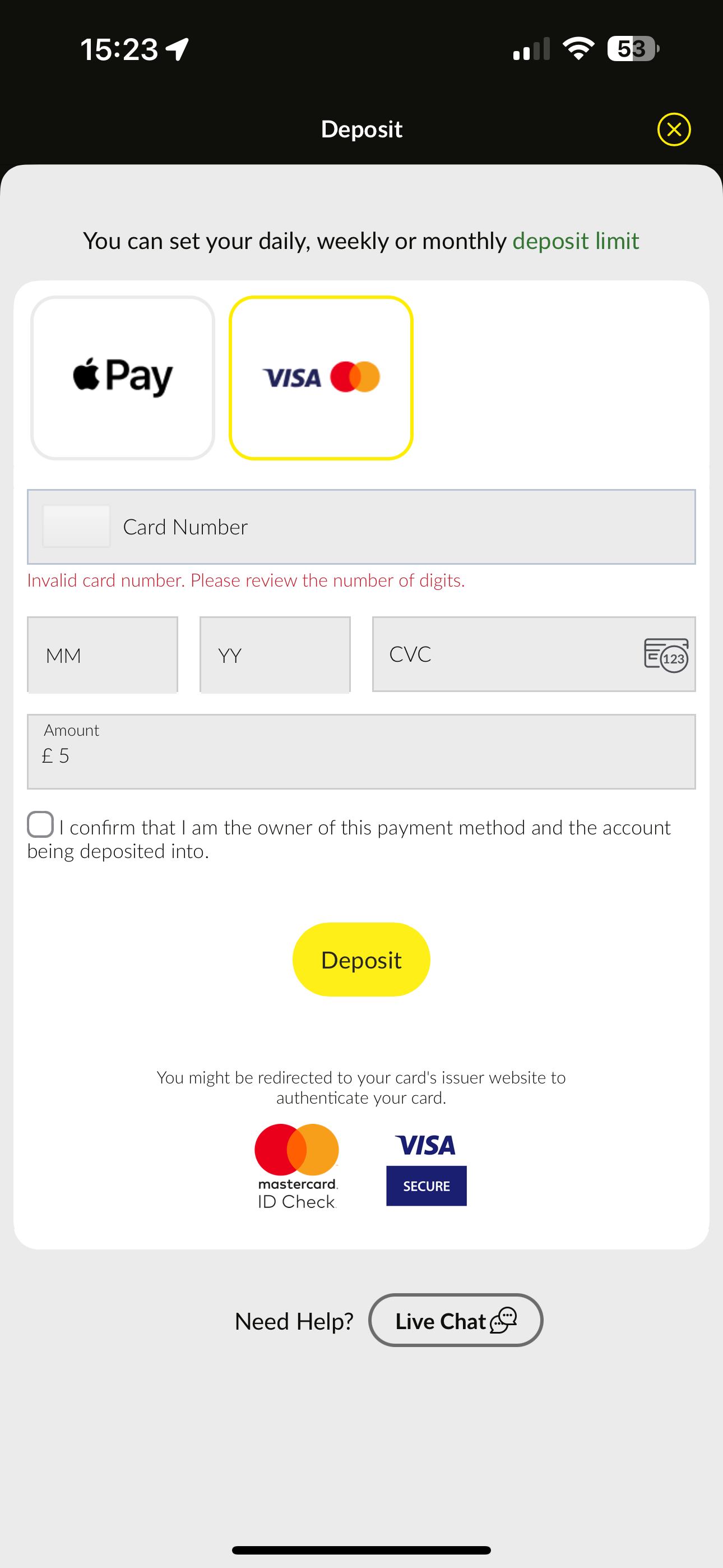Click the card placeholder icon in Card Number field
The image size is (723, 1568).
click(x=76, y=527)
